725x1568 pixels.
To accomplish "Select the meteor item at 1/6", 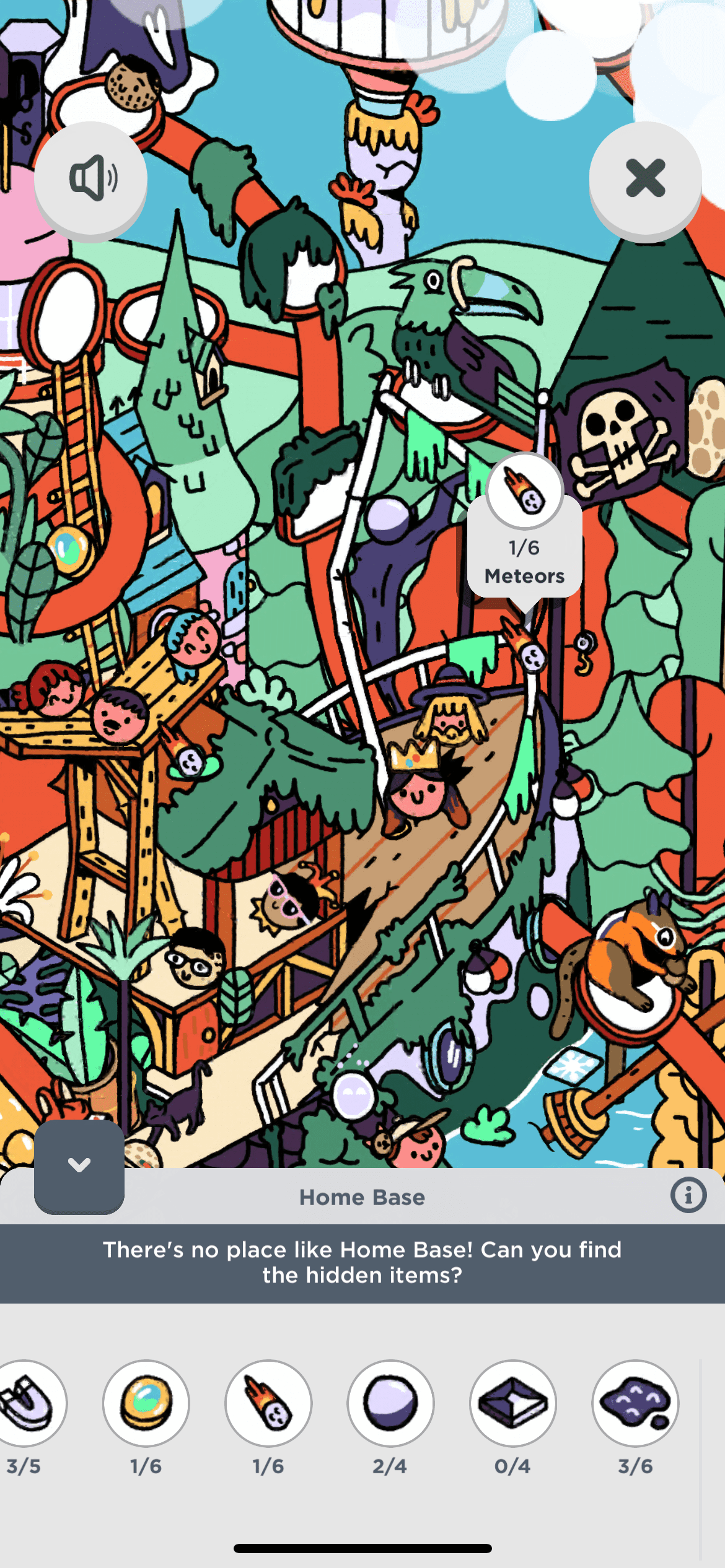I will click(x=268, y=1403).
